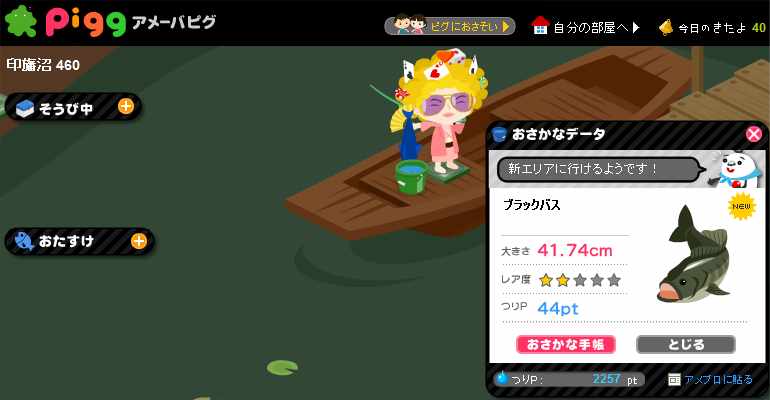Expand the おたすけ help panel
Viewport: 770px width, 400px height.
[138, 241]
